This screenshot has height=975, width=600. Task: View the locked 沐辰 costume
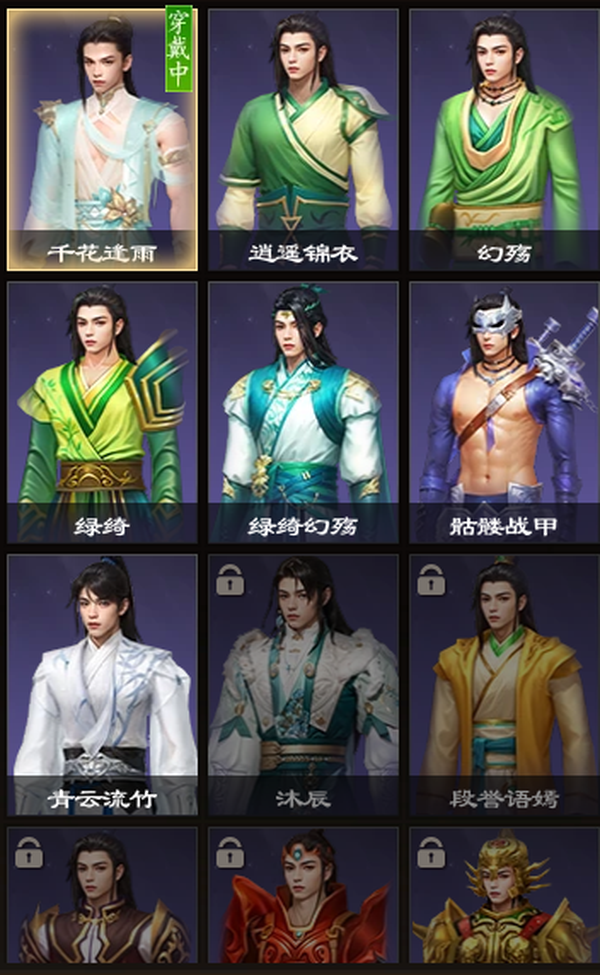click(303, 685)
